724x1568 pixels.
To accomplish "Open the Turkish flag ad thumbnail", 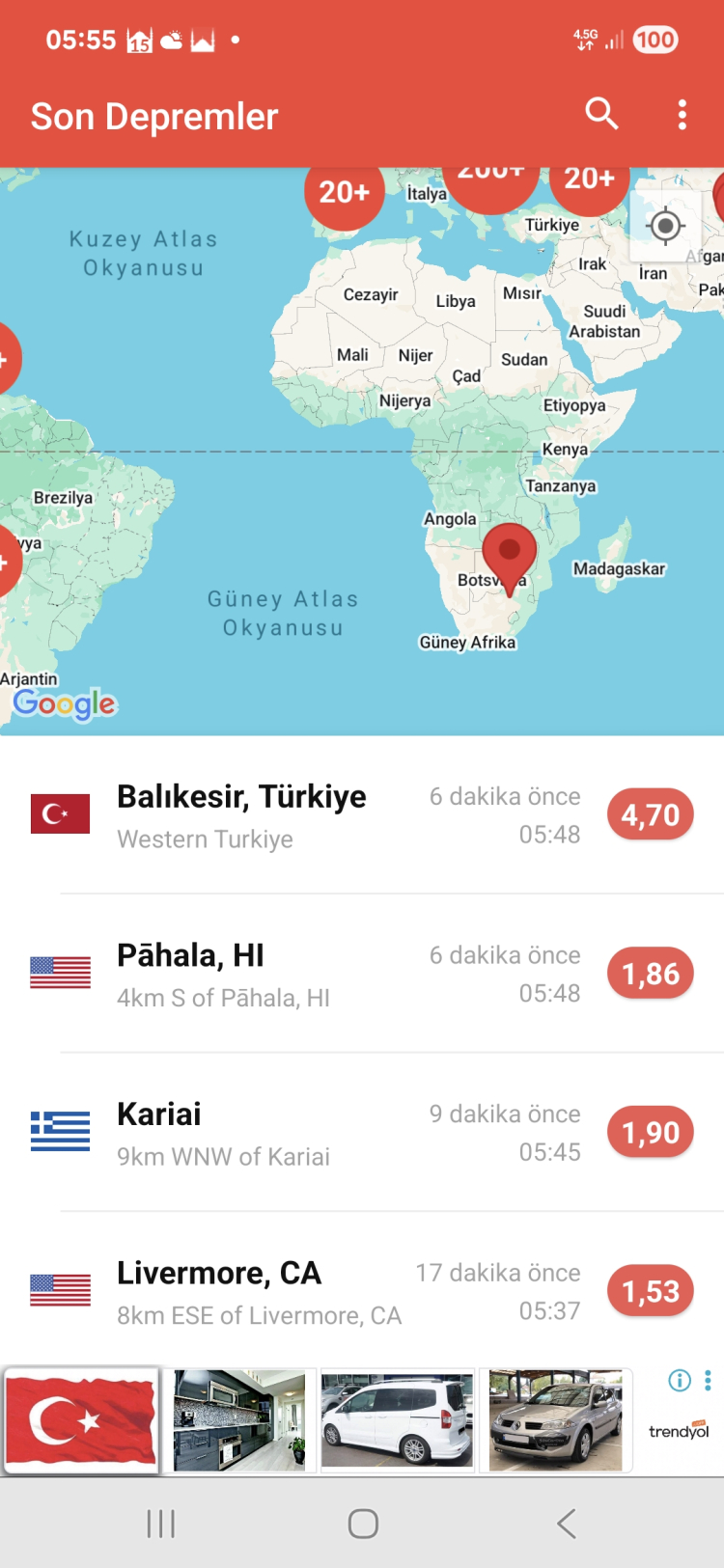I will pyautogui.click(x=81, y=1419).
